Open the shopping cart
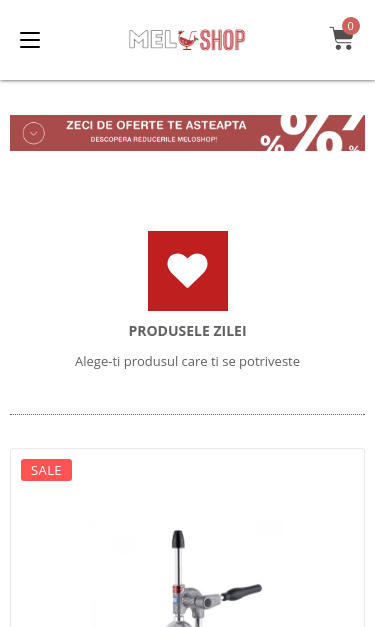This screenshot has width=375, height=627. (344, 35)
